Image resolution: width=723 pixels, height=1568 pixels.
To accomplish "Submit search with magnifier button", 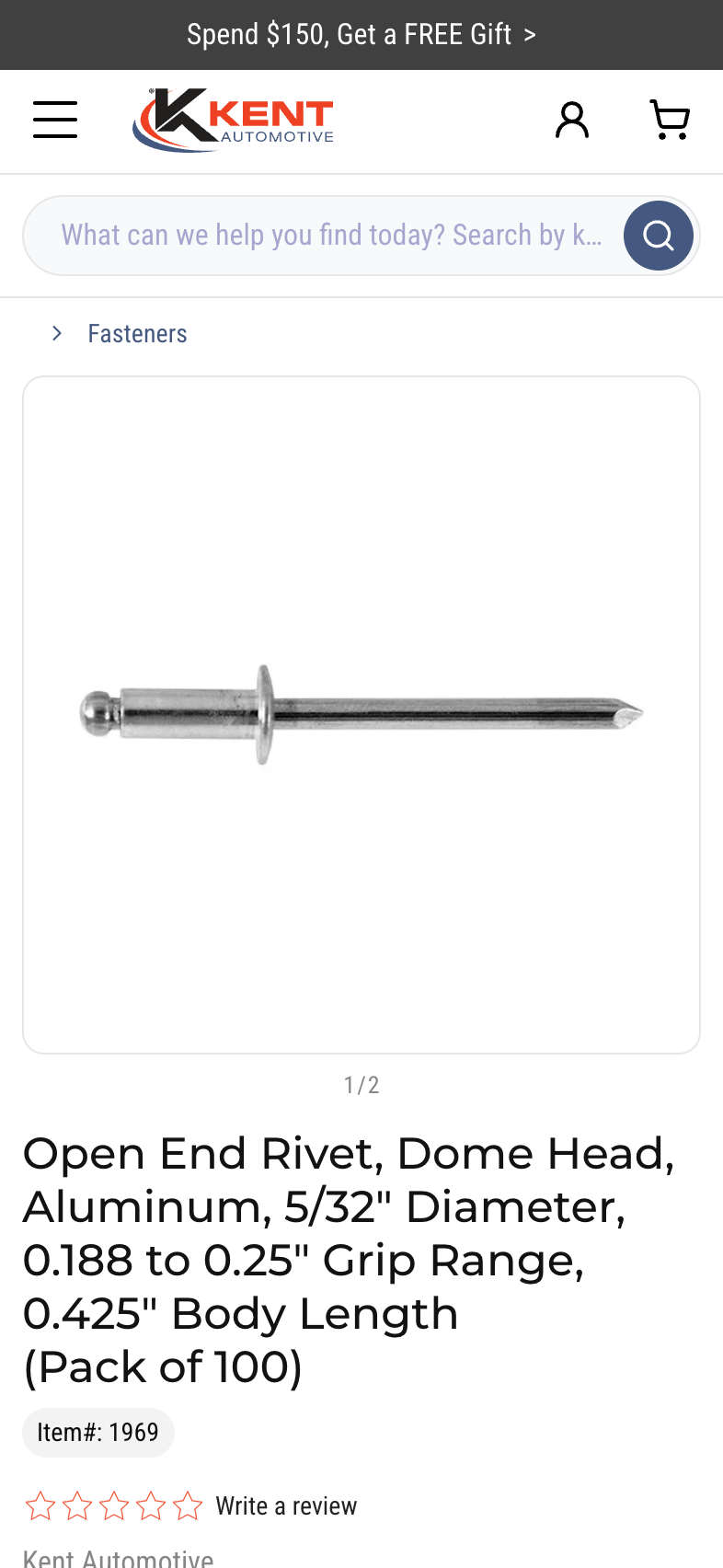I will pyautogui.click(x=659, y=236).
